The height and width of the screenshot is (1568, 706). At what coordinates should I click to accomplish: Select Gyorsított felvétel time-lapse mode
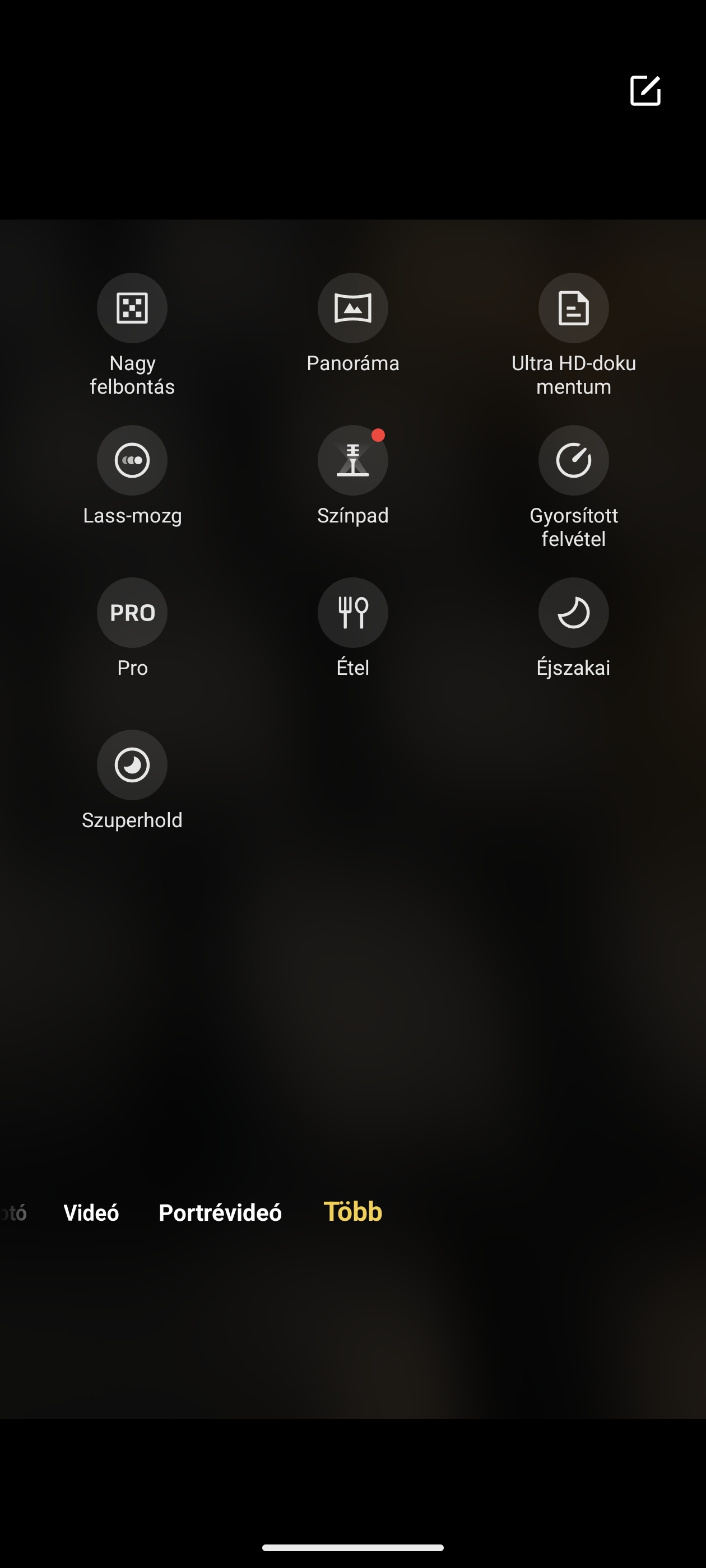pyautogui.click(x=573, y=460)
